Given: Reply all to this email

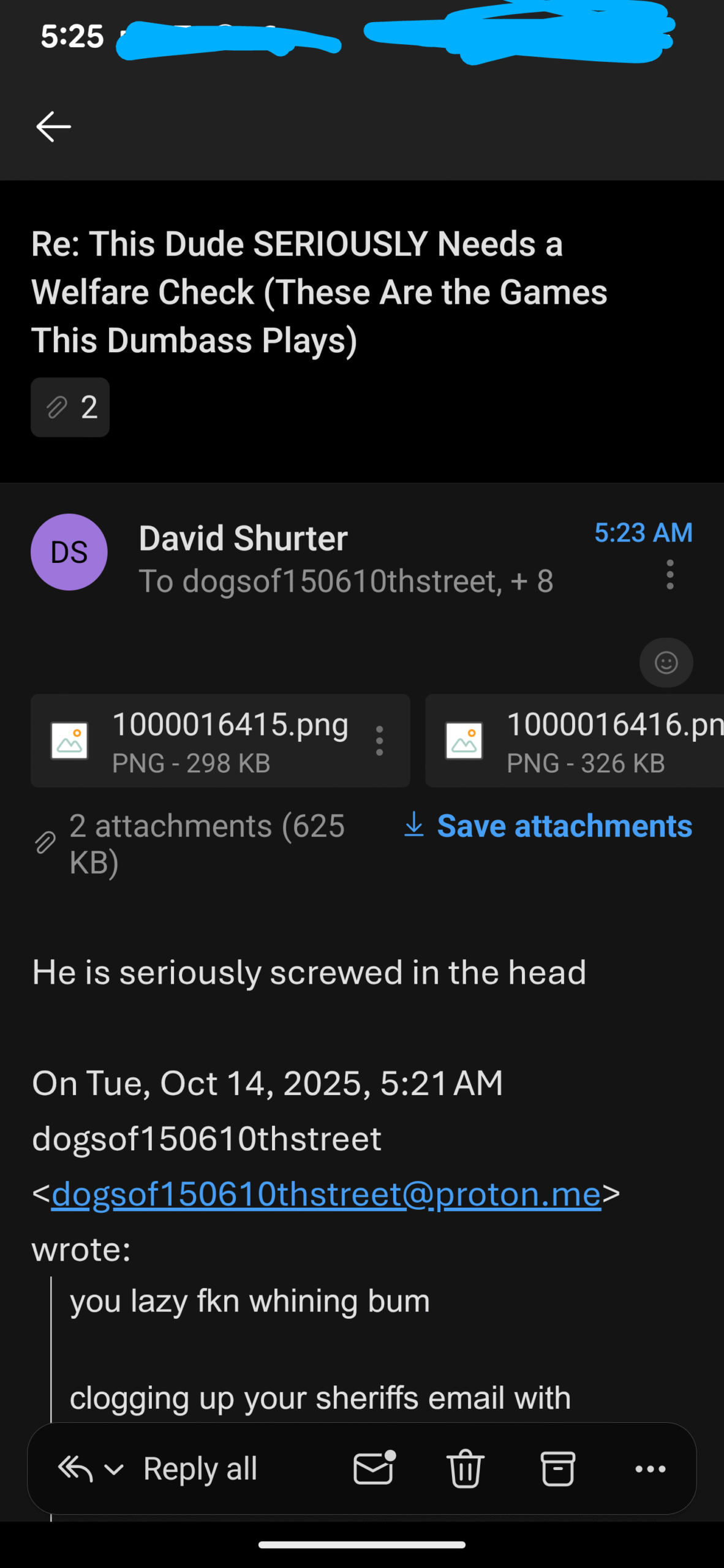Looking at the screenshot, I should 200,1469.
